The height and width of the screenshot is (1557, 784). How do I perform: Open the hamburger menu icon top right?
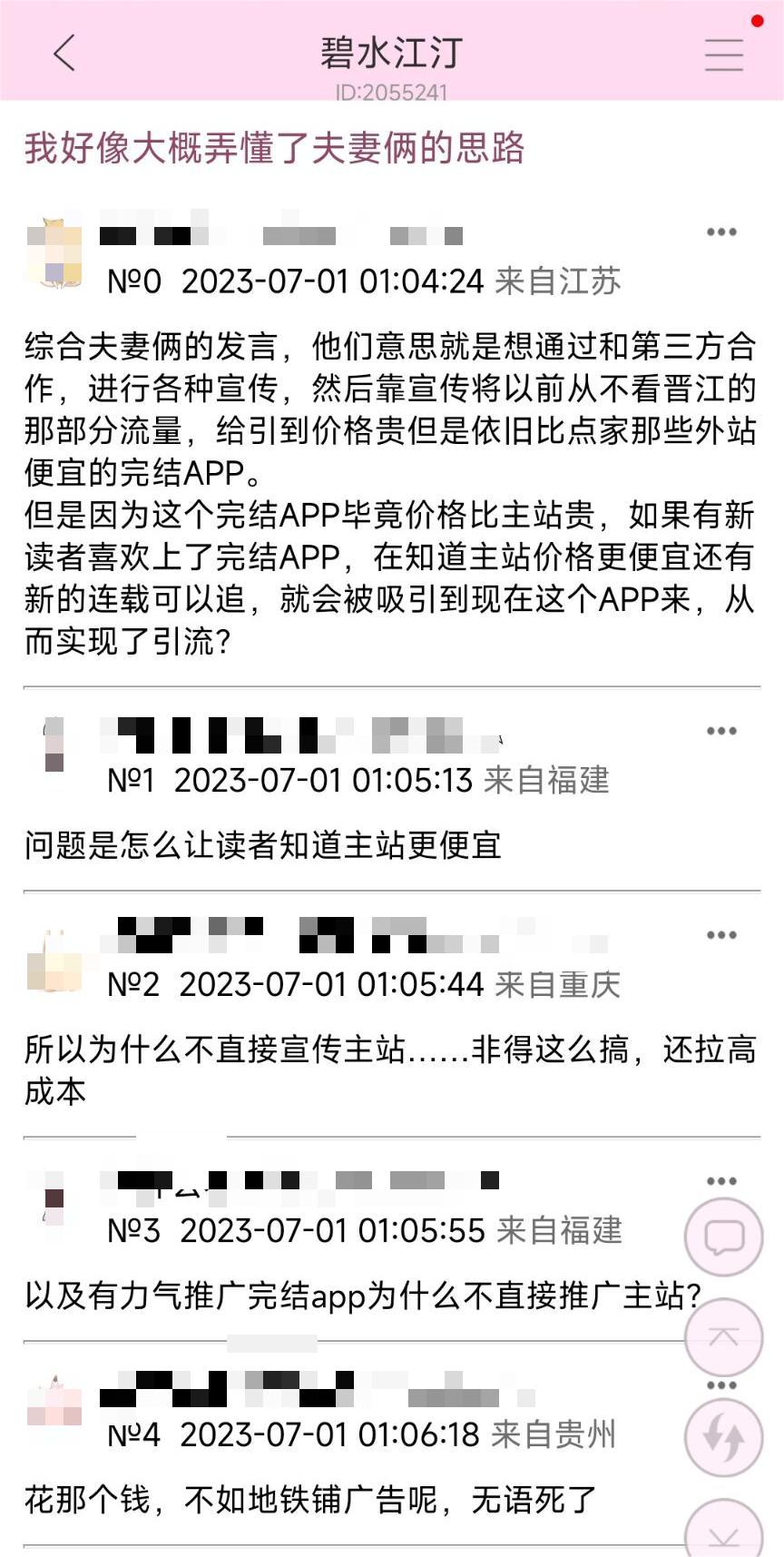723,56
